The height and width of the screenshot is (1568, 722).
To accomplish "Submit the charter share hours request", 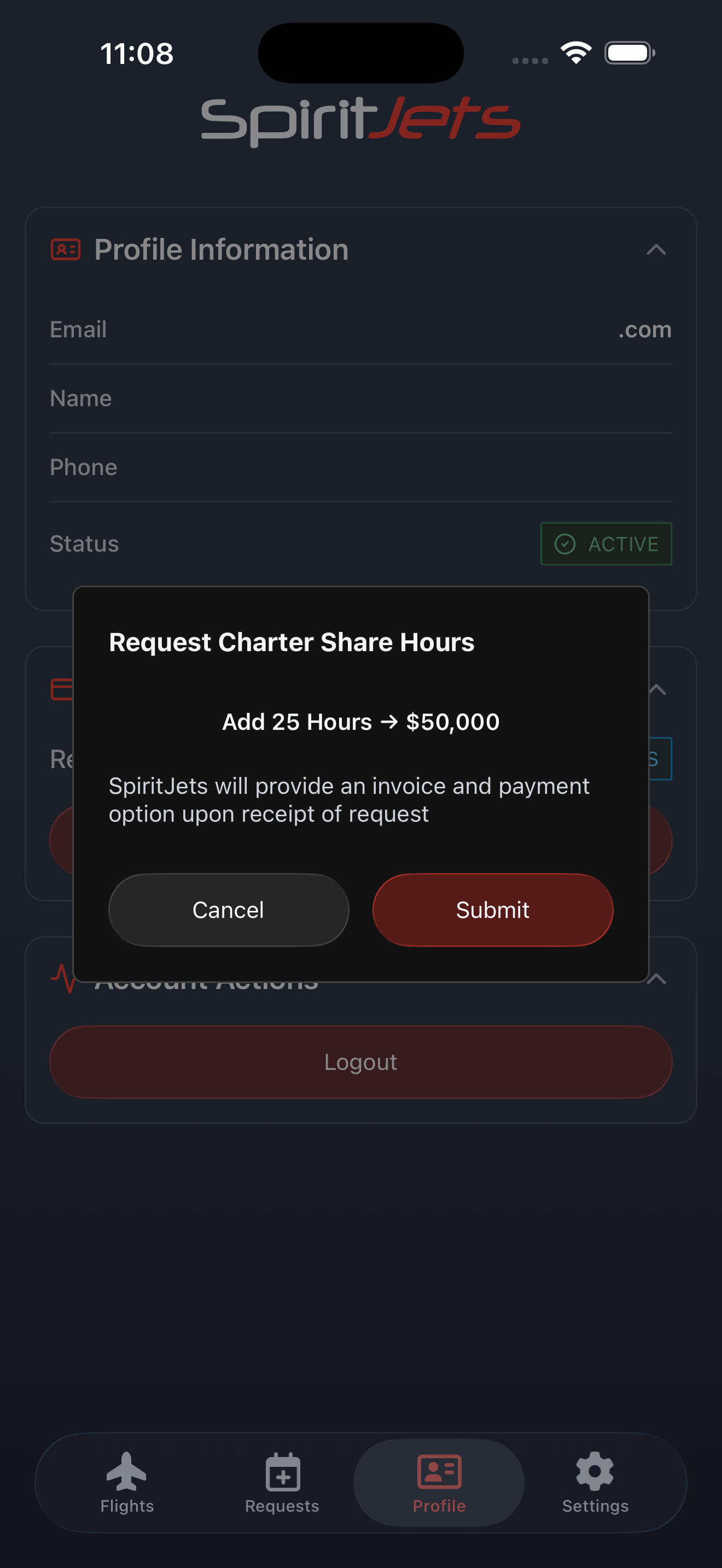I will point(492,909).
